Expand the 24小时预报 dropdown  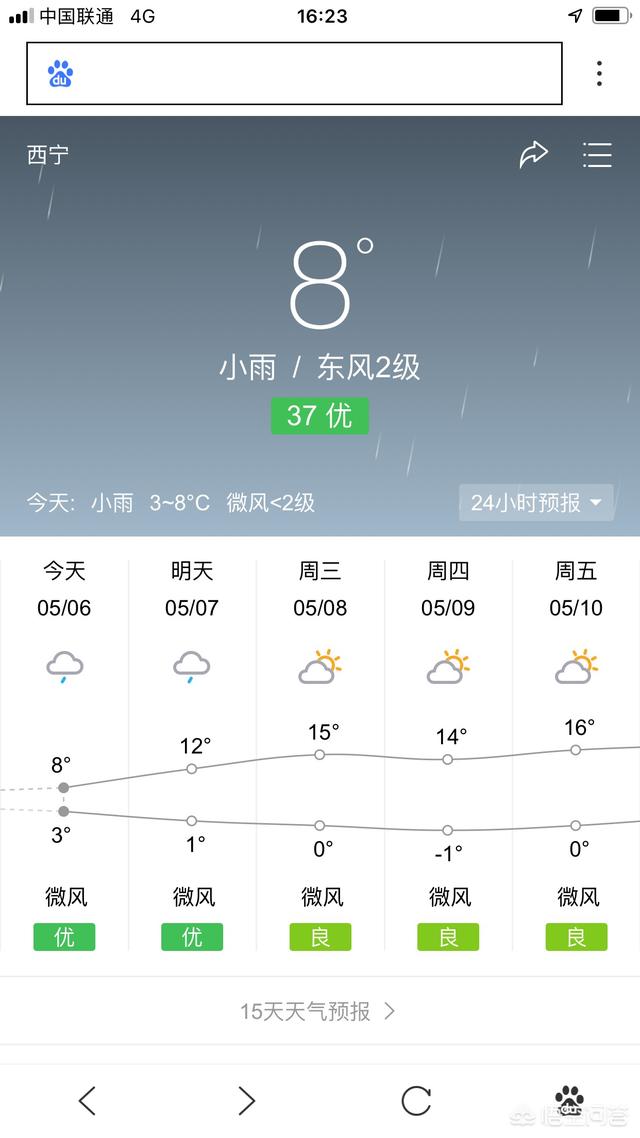click(x=536, y=502)
